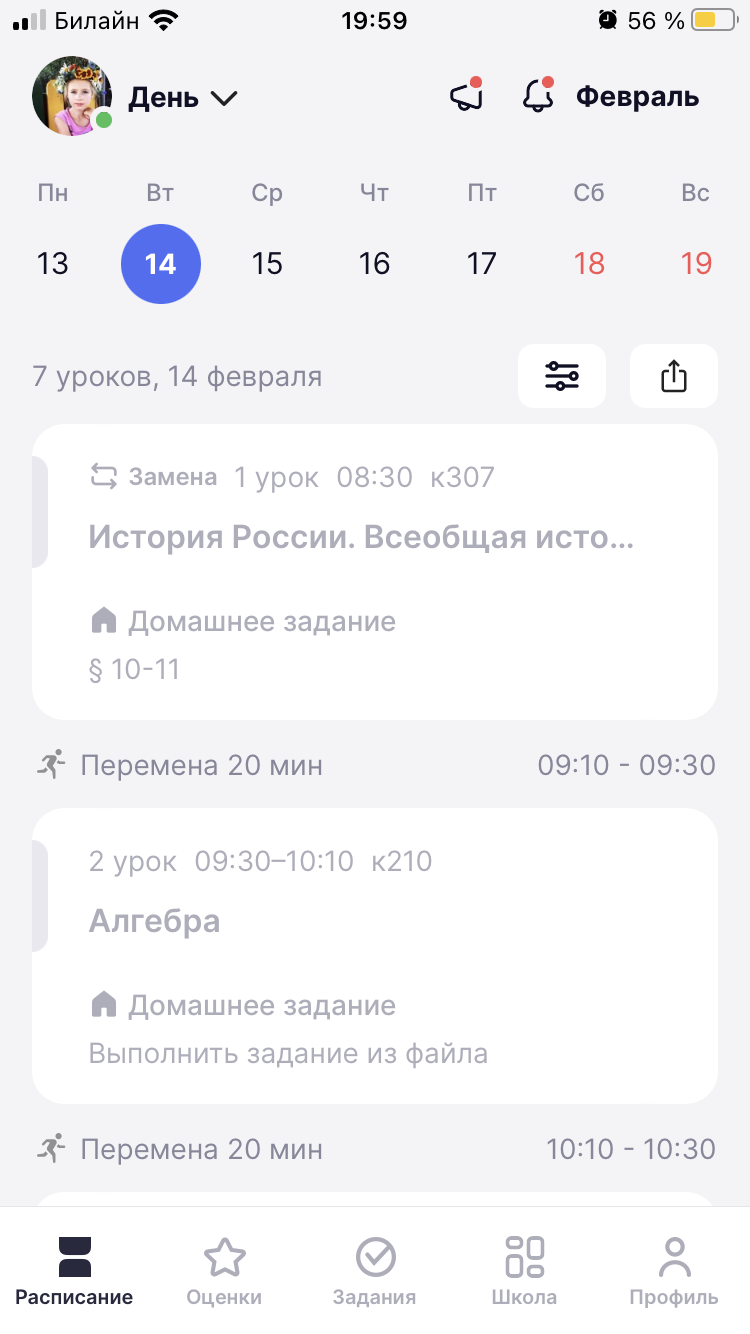
Task: Open the История России lesson card
Action: (x=375, y=572)
